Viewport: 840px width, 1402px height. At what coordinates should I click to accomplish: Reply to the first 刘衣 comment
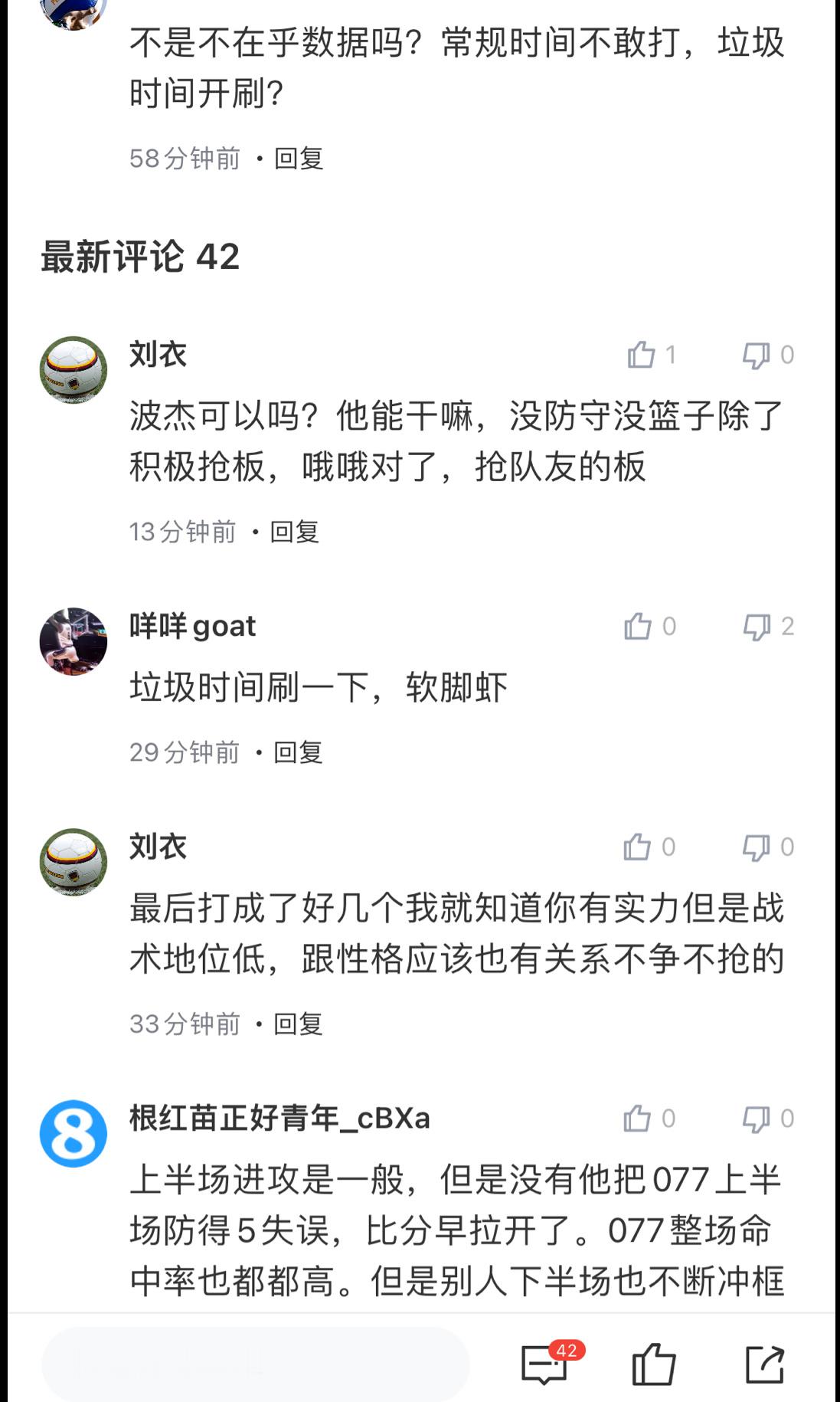(x=295, y=532)
